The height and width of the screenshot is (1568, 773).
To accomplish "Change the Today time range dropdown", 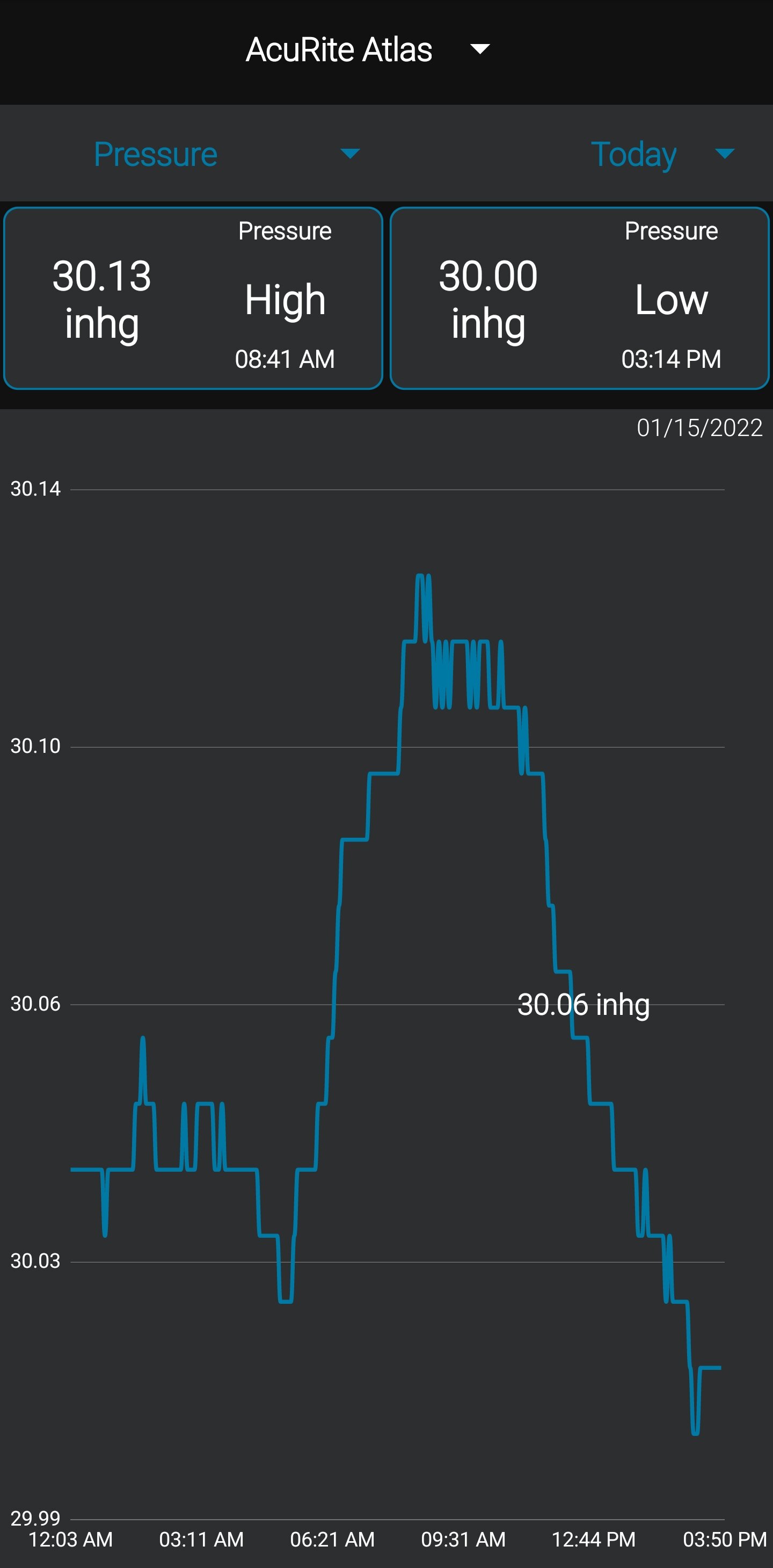I will pyautogui.click(x=663, y=154).
